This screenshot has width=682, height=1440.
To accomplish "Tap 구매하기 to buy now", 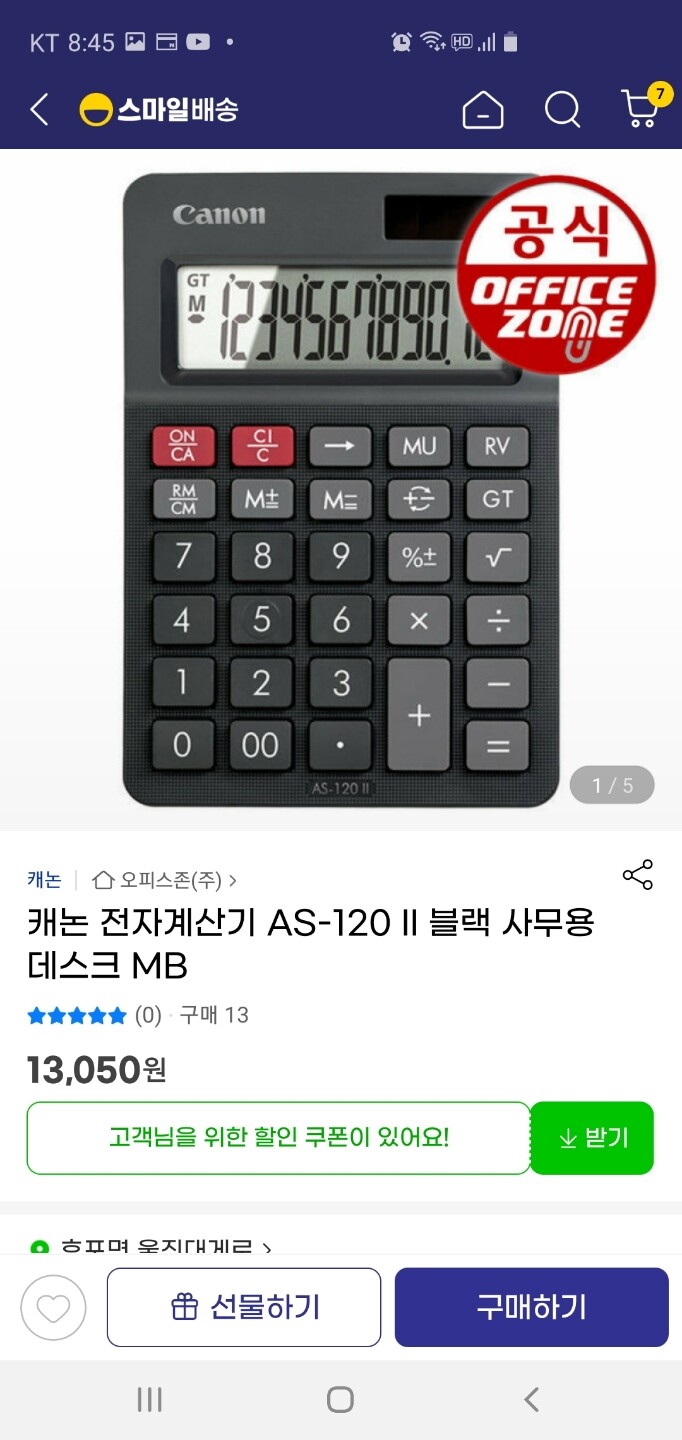I will (531, 1307).
